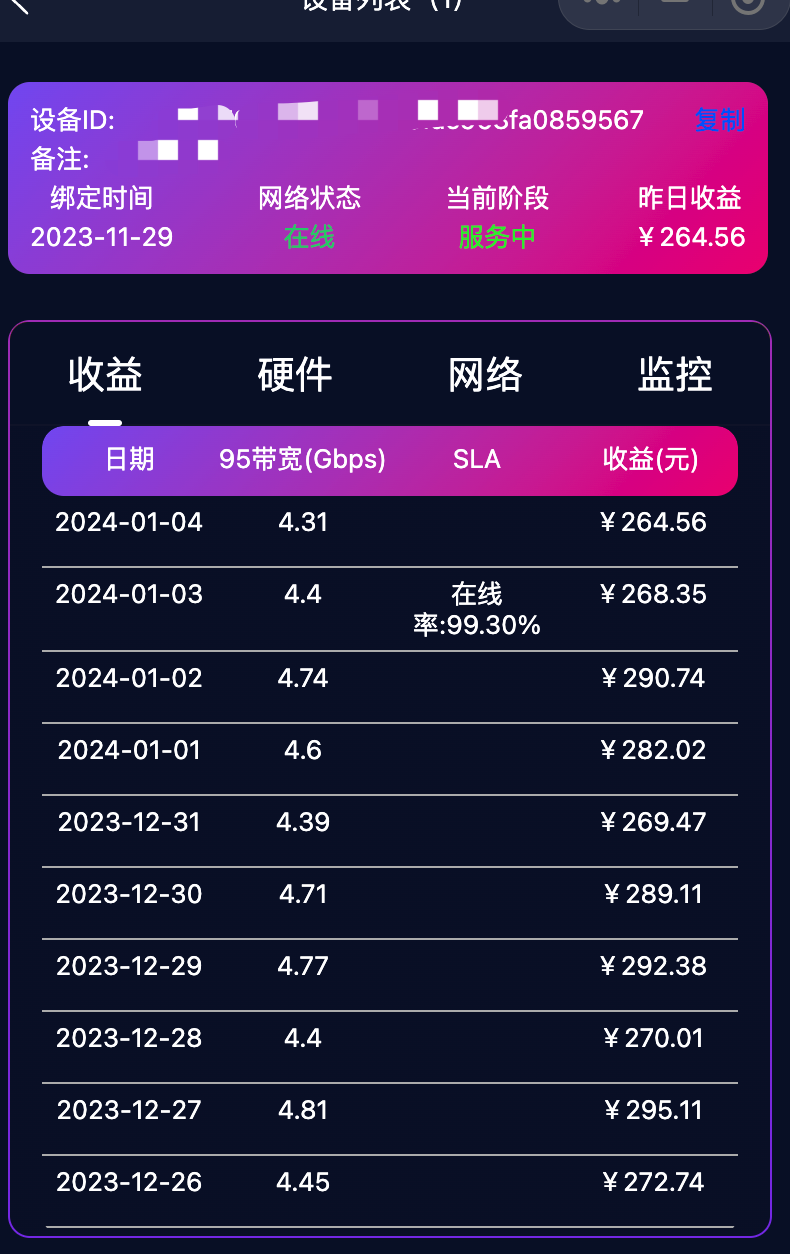Go back from the device list
Image resolution: width=790 pixels, height=1254 pixels.
pos(20,5)
